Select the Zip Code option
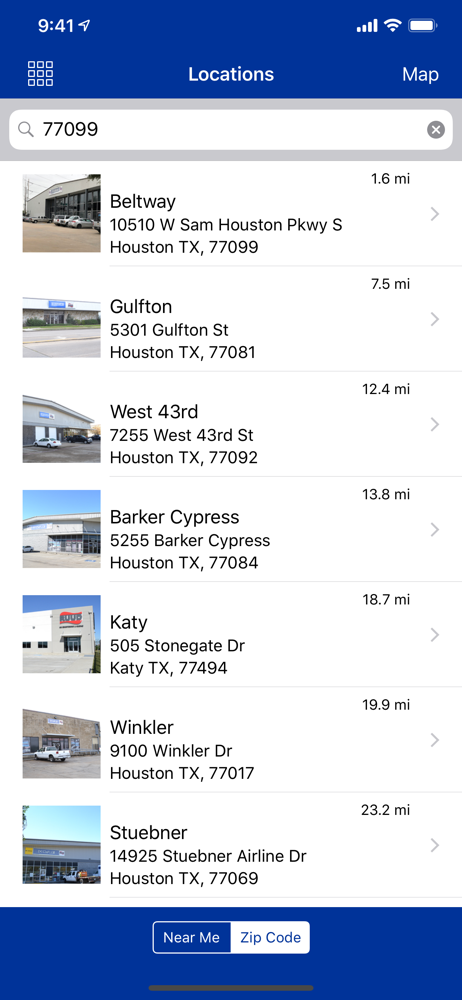Screen dimensions: 462x1000 pyautogui.click(x=270, y=938)
